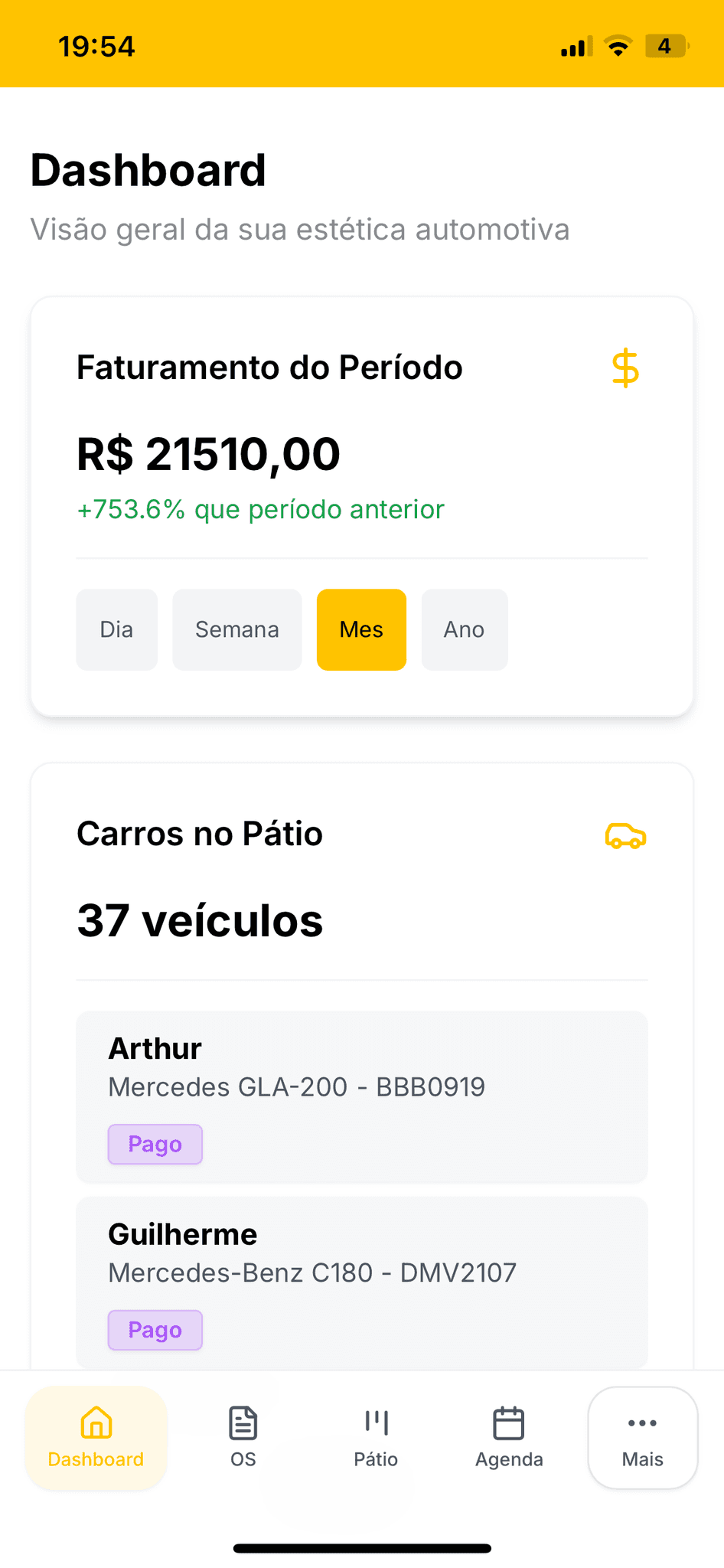Viewport: 724px width, 1568px height.
Task: Select the Mes period button
Action: pyautogui.click(x=360, y=629)
